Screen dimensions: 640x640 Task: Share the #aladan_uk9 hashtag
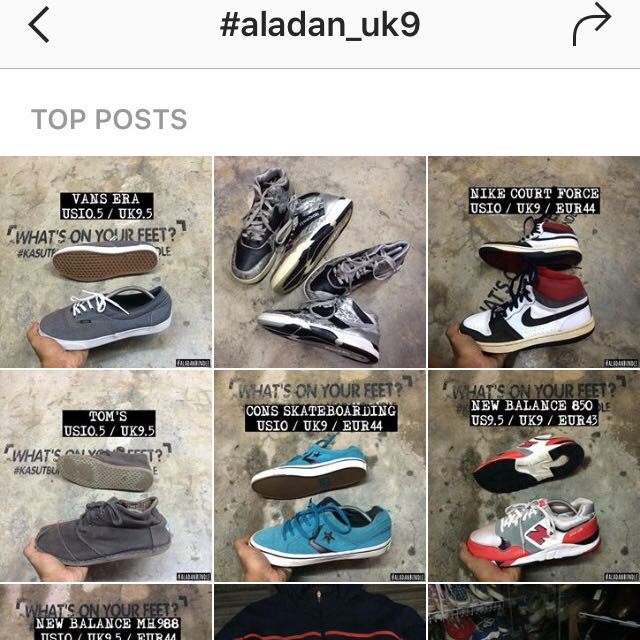pos(591,26)
